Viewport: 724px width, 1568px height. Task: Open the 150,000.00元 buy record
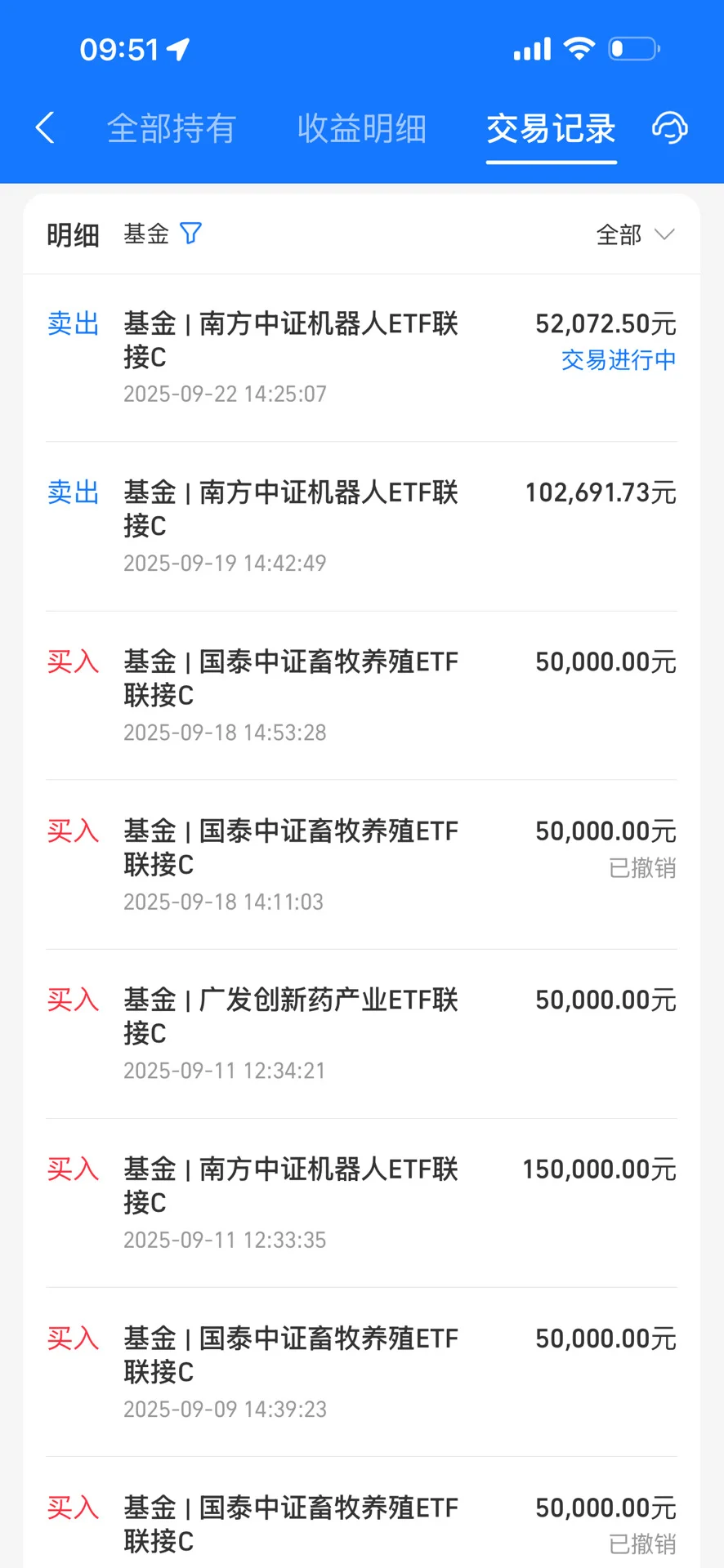tap(361, 1203)
